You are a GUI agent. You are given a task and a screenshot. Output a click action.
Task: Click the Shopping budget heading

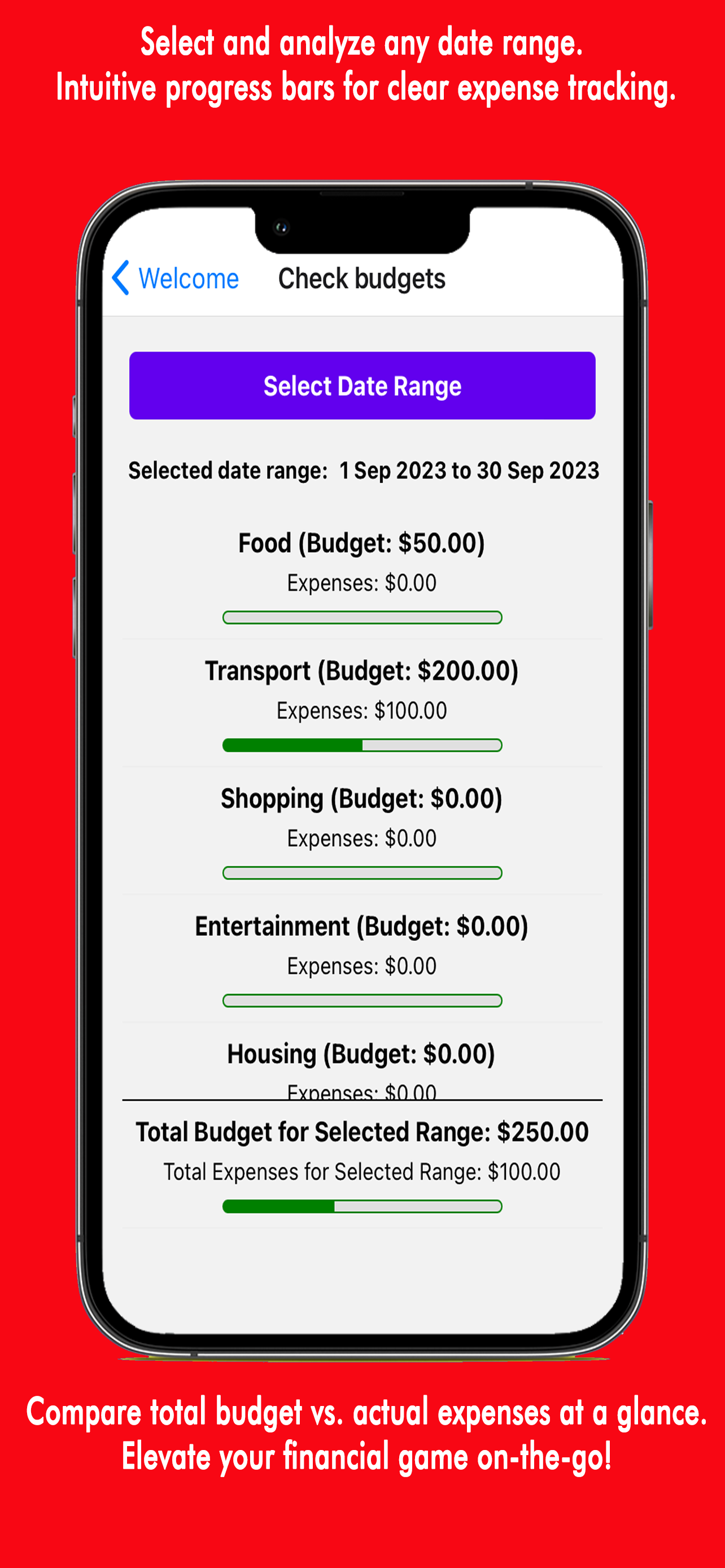[x=362, y=799]
